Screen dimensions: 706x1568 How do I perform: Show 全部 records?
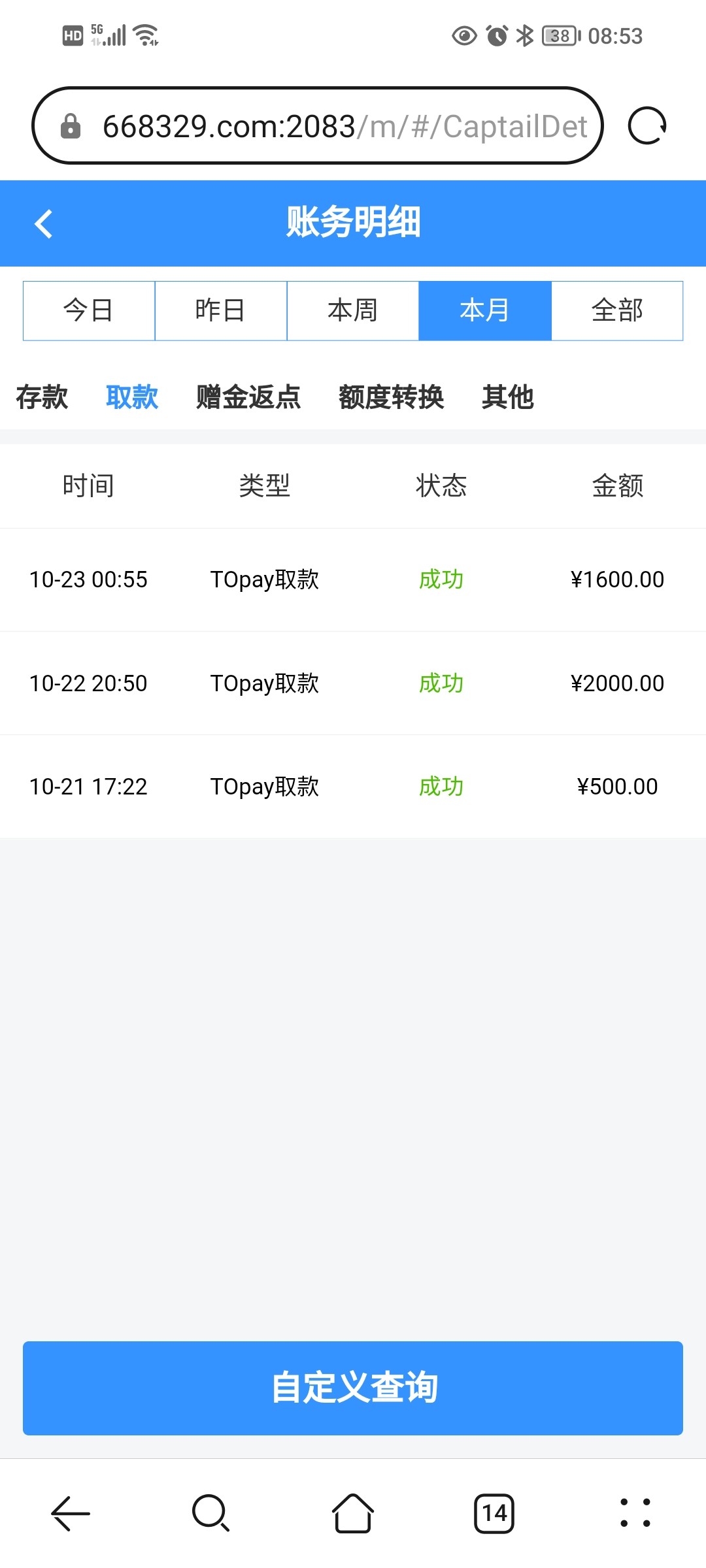click(x=617, y=311)
